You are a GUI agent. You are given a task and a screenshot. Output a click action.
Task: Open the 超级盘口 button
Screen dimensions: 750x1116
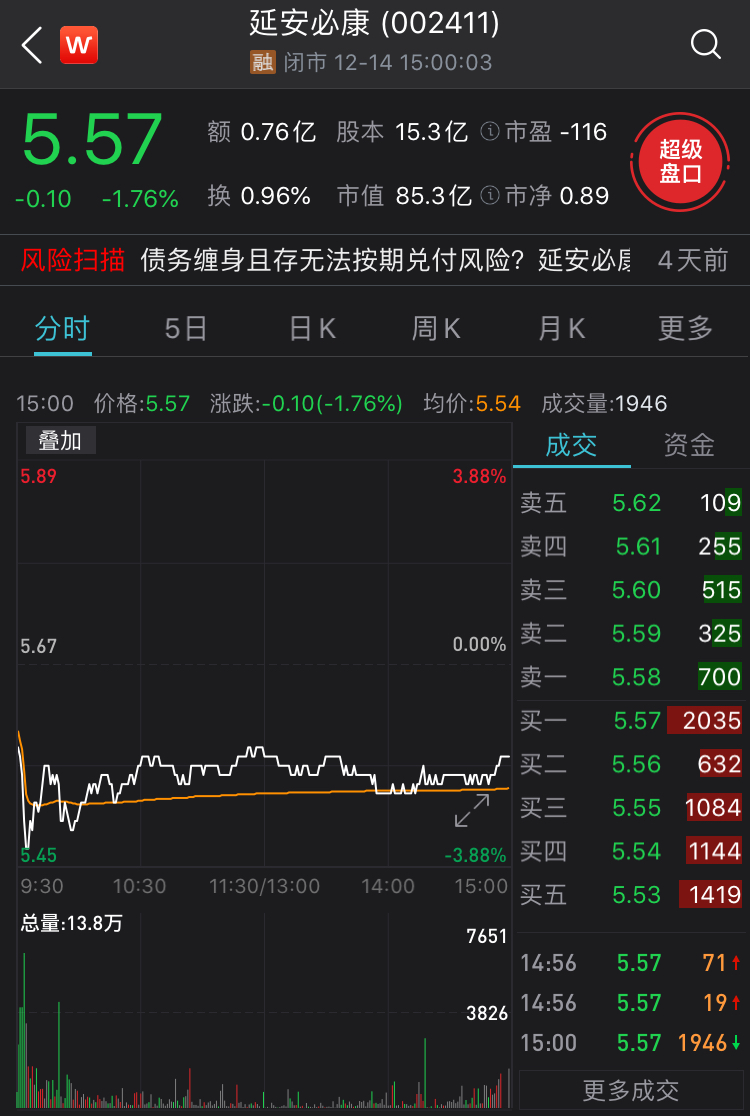pos(680,161)
